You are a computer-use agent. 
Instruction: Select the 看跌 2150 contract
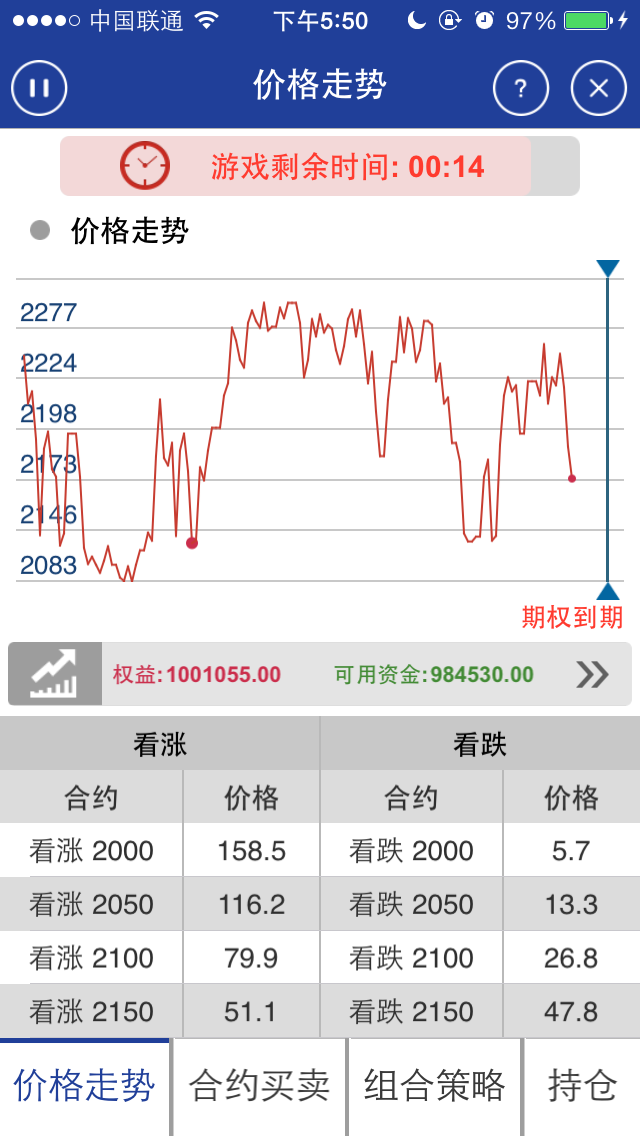[x=411, y=1012]
